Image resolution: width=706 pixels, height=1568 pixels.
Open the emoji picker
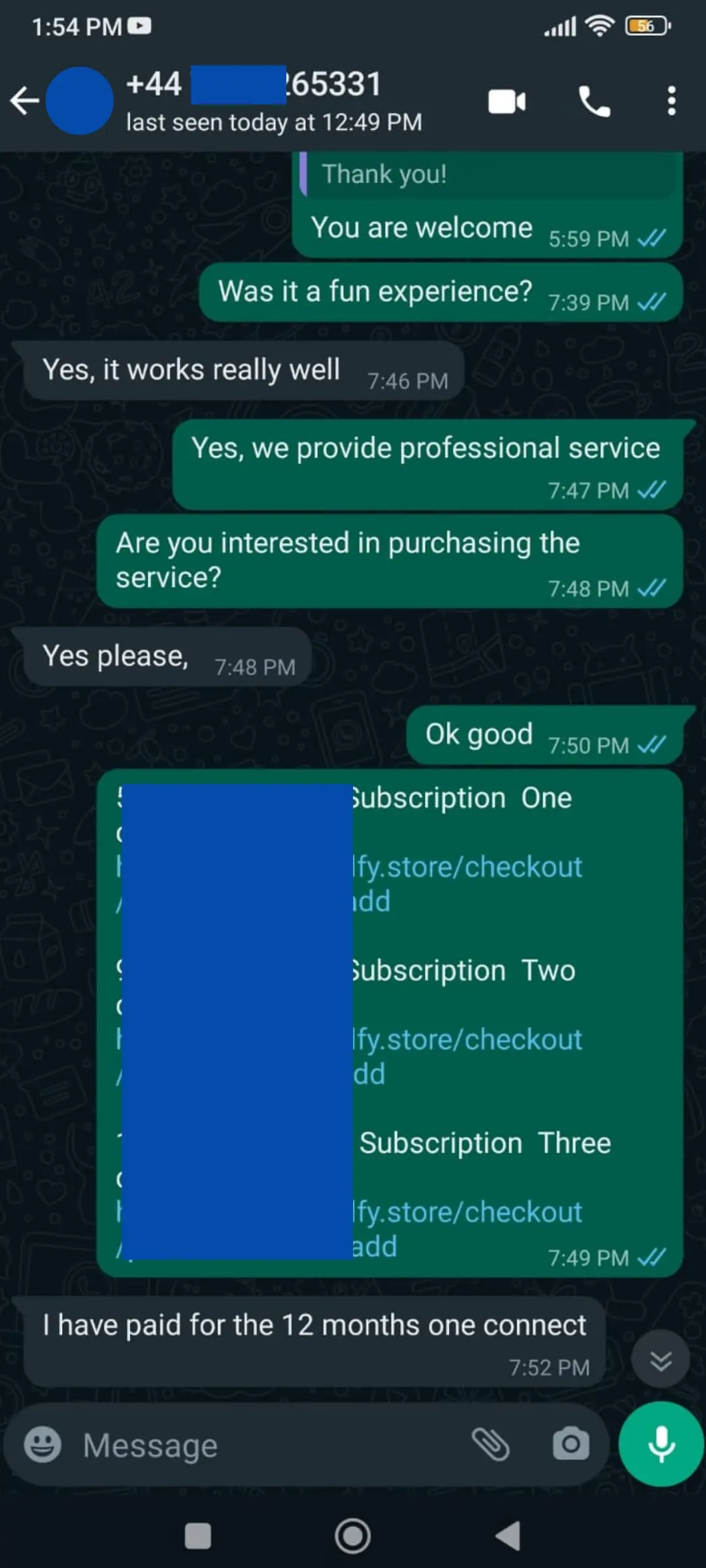tap(42, 1445)
